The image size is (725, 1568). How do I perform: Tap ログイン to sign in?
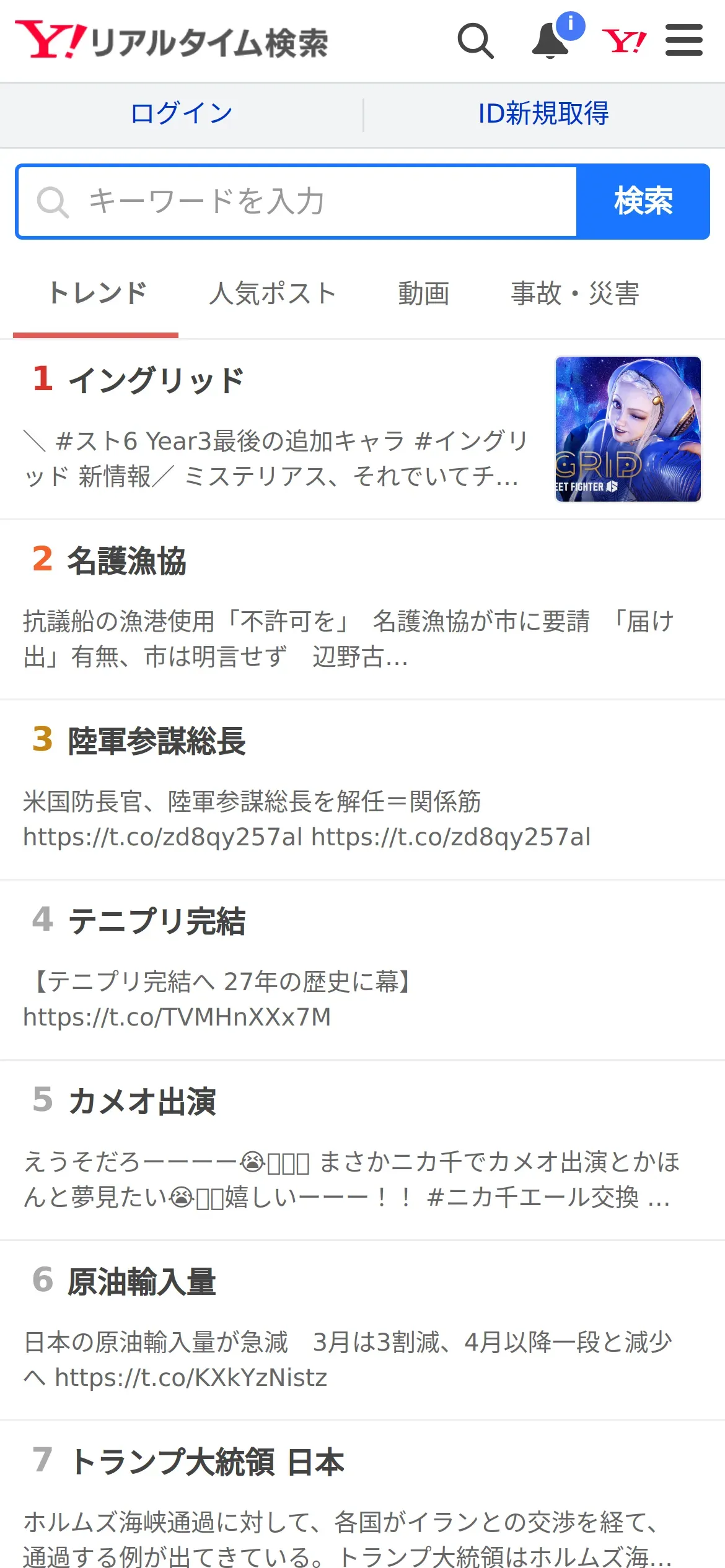click(182, 114)
